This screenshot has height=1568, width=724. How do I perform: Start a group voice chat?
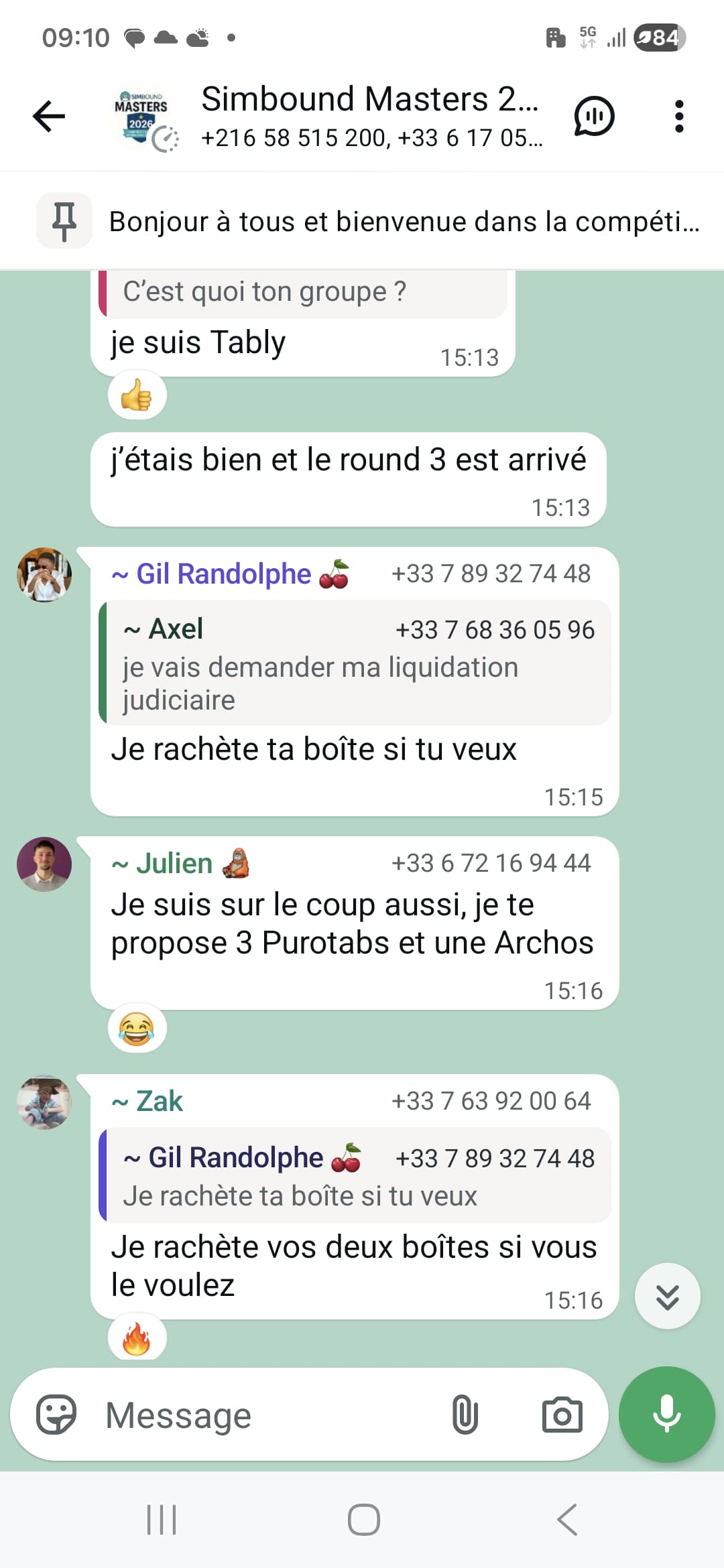coord(594,117)
